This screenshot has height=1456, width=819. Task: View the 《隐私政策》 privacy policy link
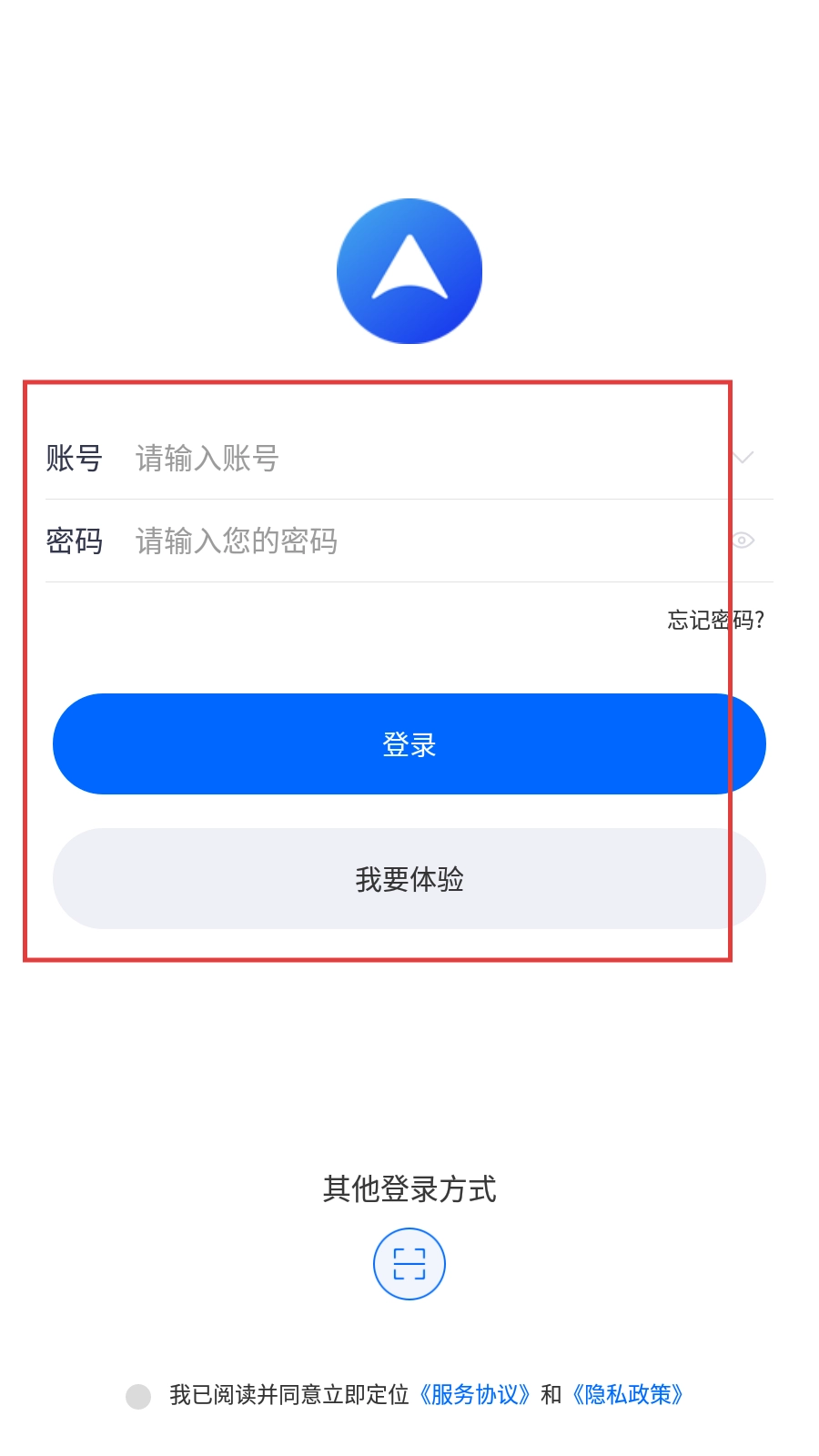[628, 1395]
